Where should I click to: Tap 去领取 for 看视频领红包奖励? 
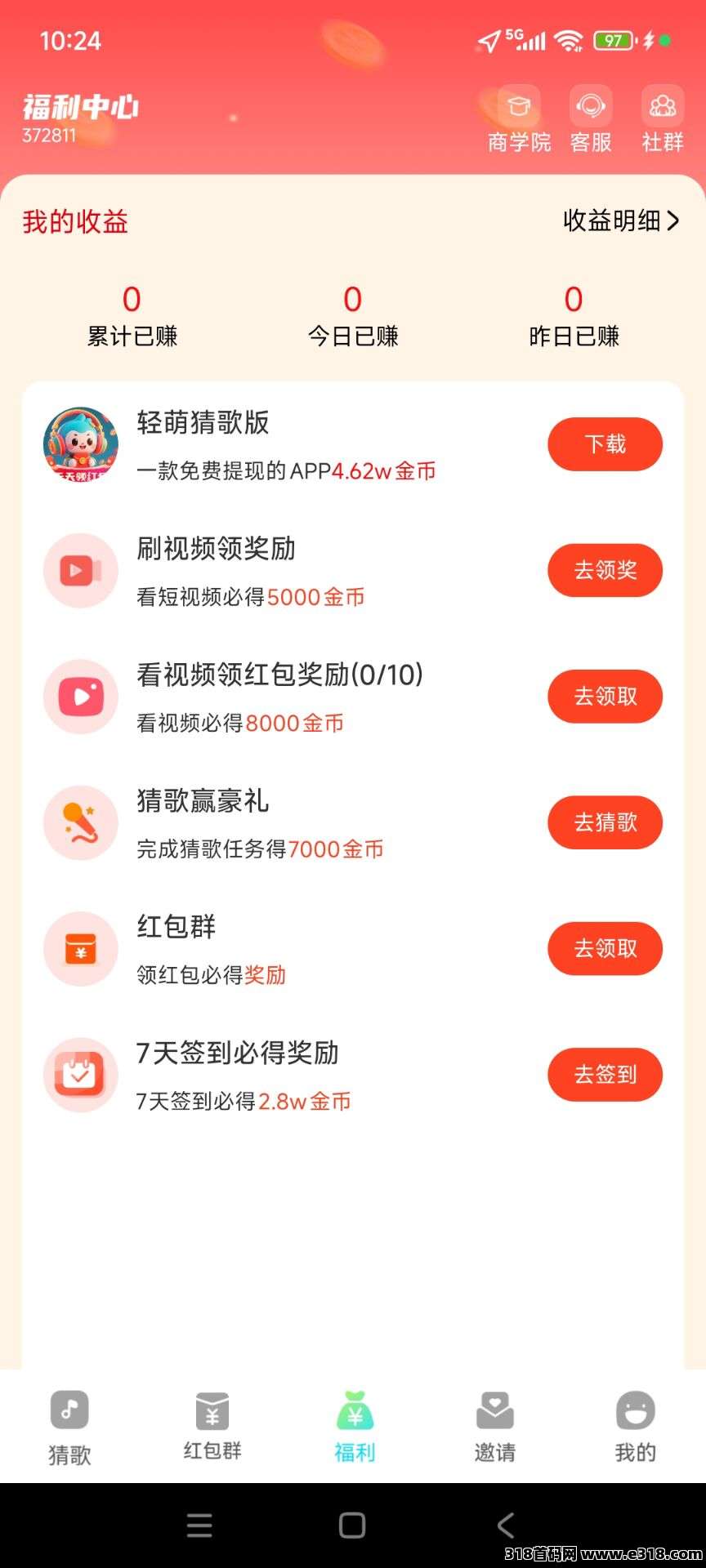[x=605, y=697]
